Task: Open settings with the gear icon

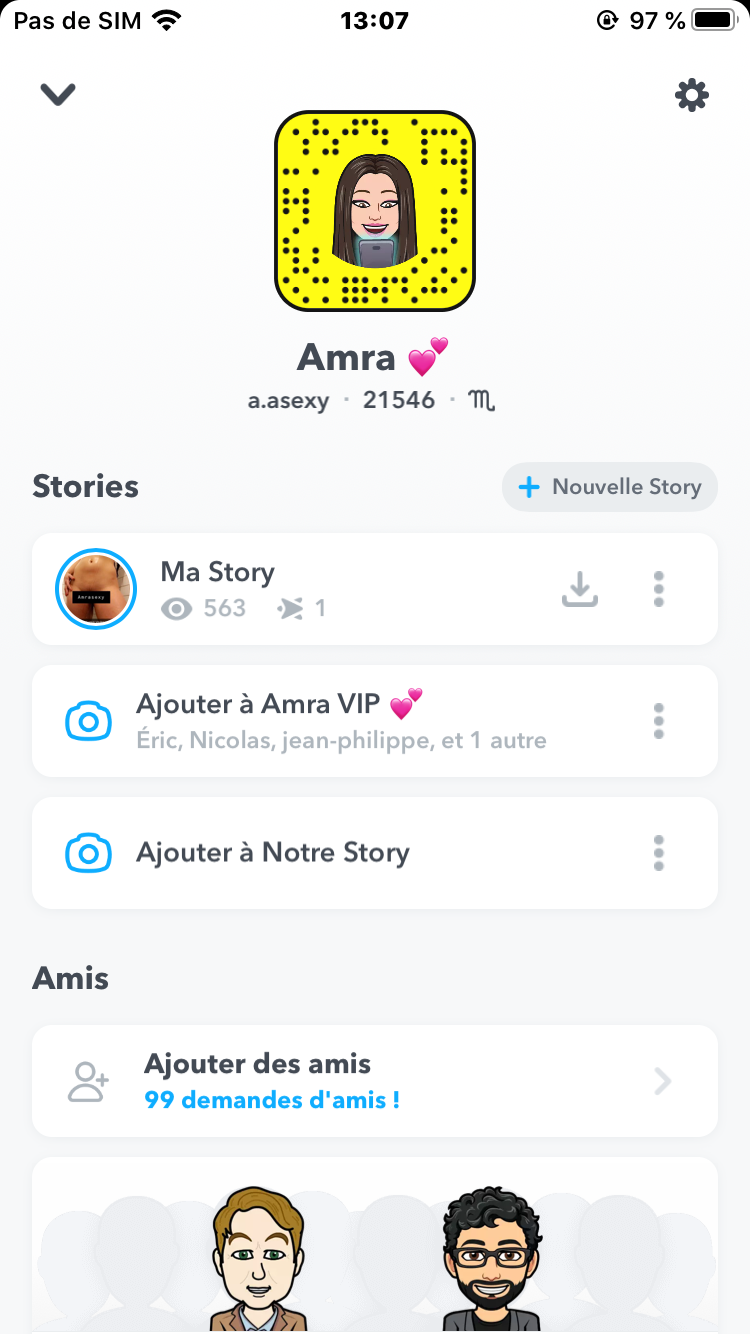Action: click(x=691, y=96)
